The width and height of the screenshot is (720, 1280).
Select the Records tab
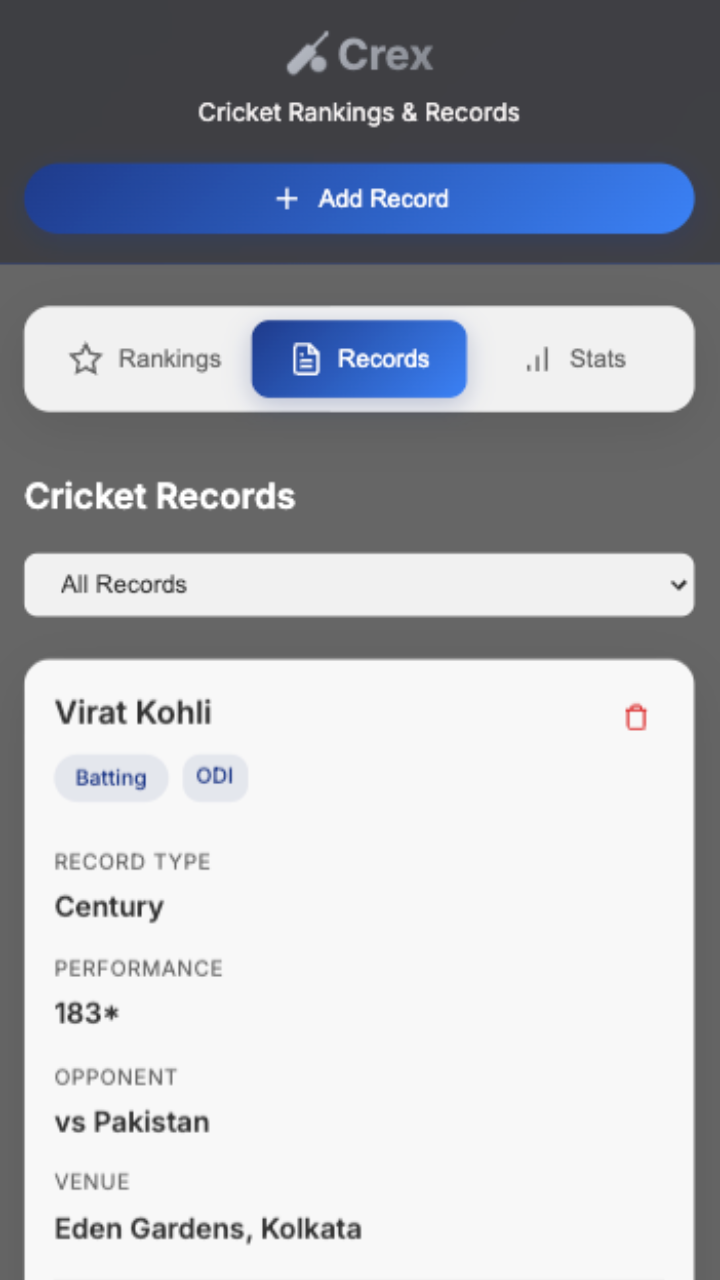tap(359, 359)
